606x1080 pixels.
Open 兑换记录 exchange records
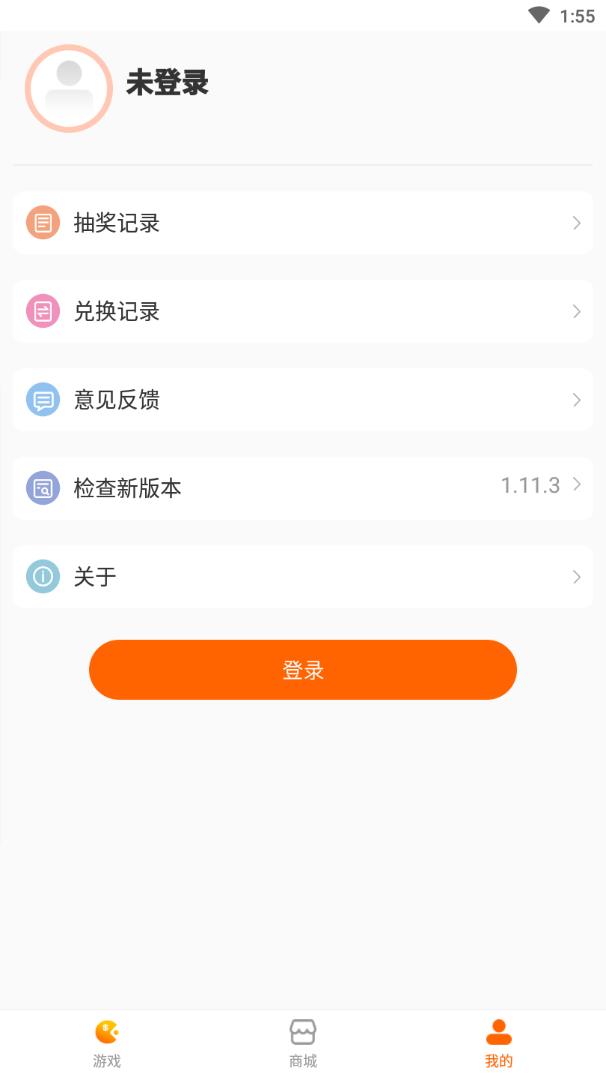pyautogui.click(x=302, y=311)
